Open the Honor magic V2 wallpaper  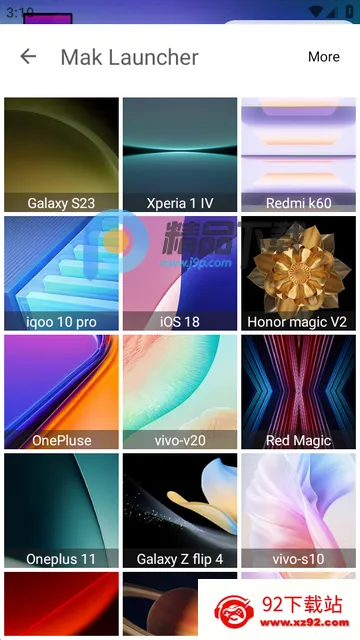point(298,273)
